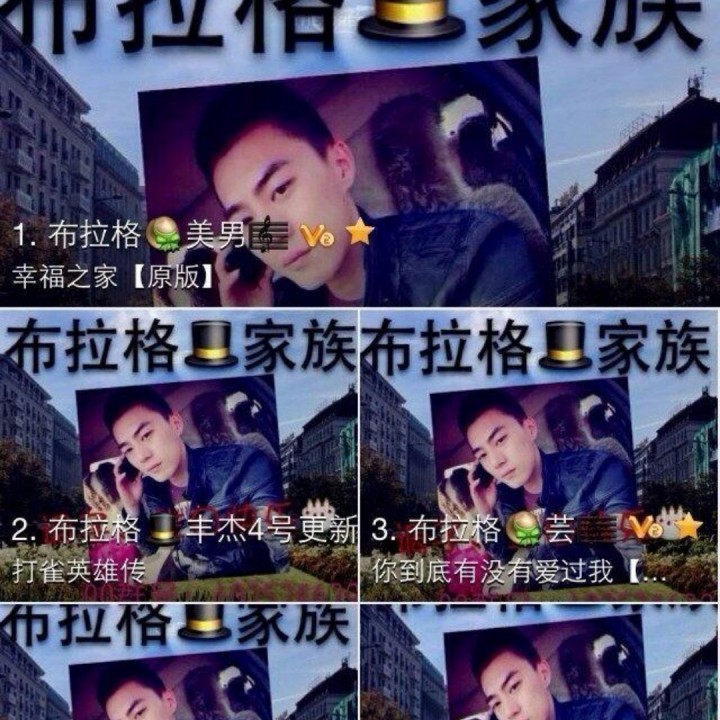Open the first-ranked song 幸福之家【原版】
Screen dimensions: 720x720
click(x=115, y=275)
